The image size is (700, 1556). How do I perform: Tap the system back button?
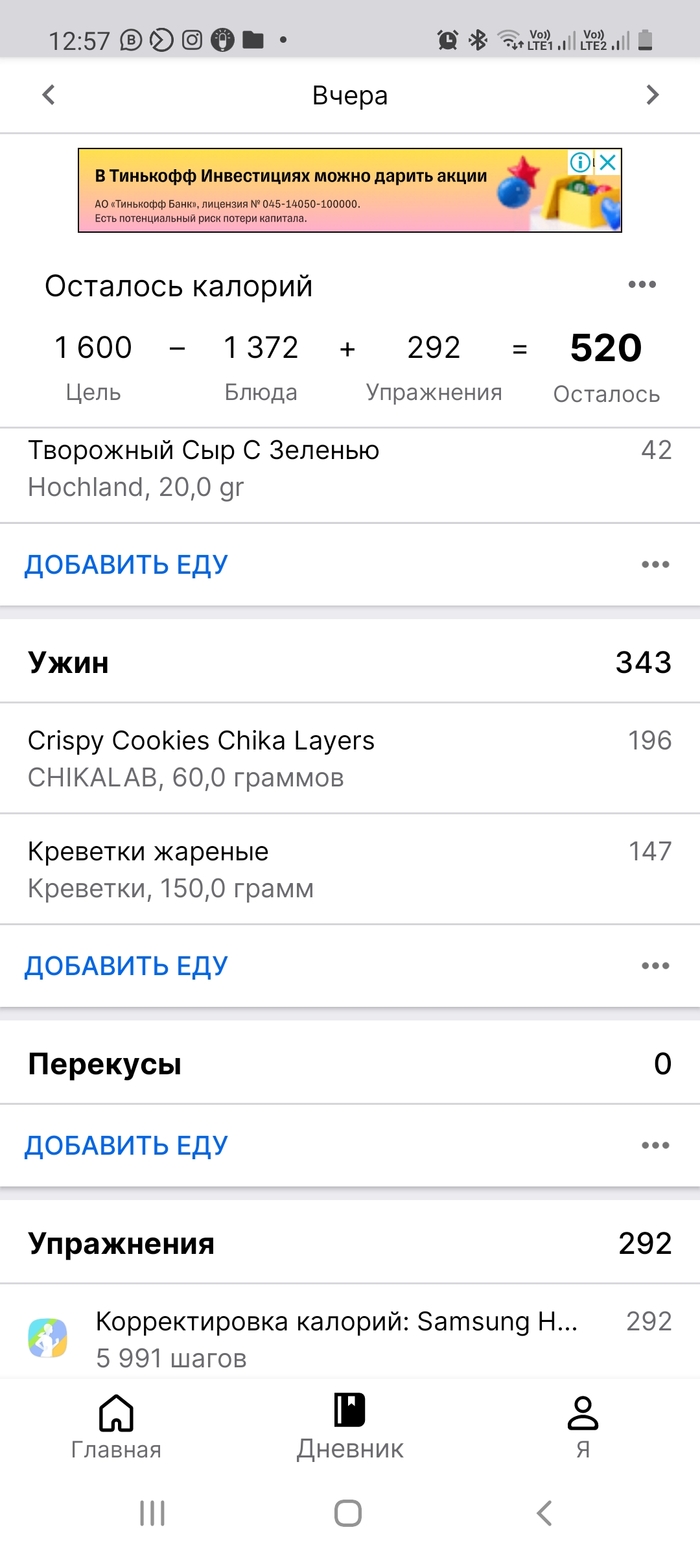pos(544,1513)
